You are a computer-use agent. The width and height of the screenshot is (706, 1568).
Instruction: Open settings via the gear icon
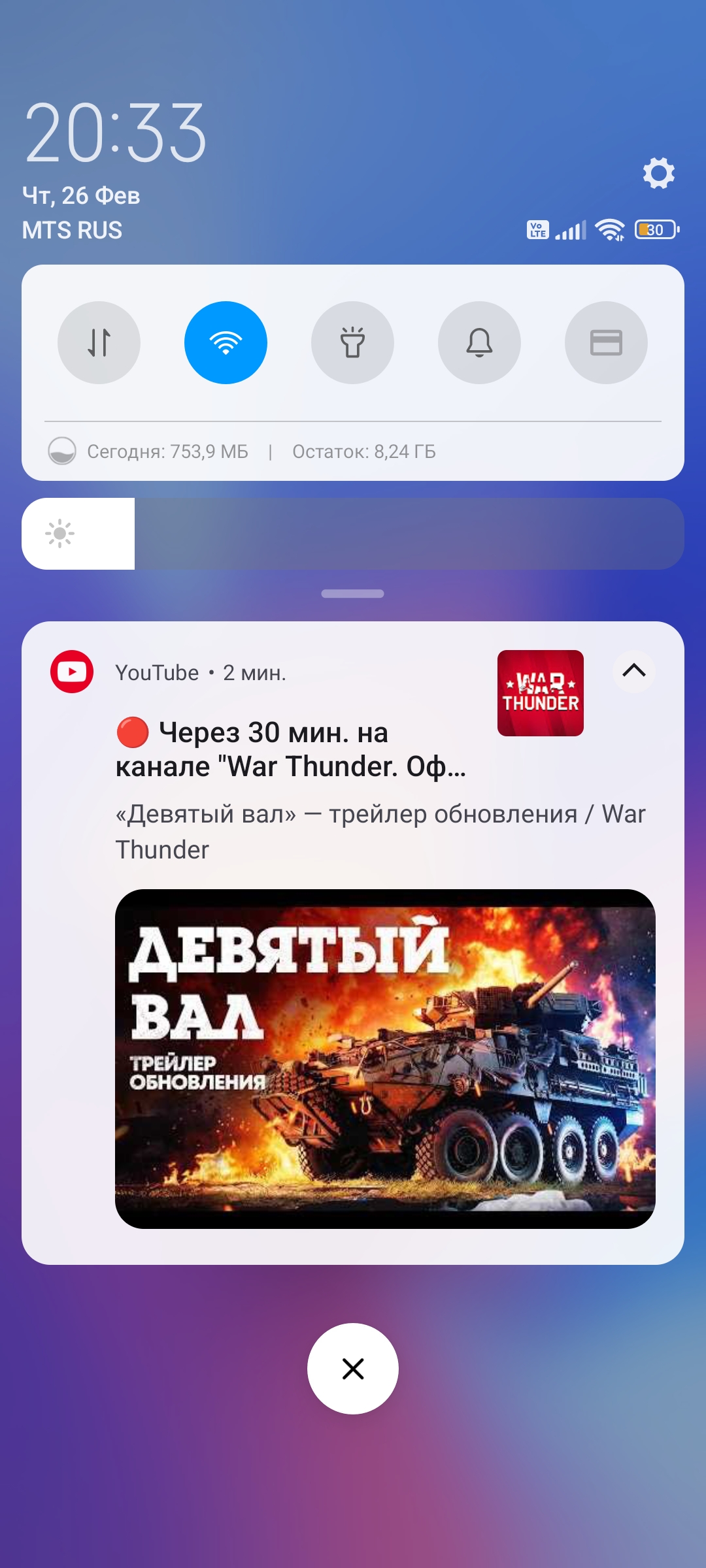(658, 173)
